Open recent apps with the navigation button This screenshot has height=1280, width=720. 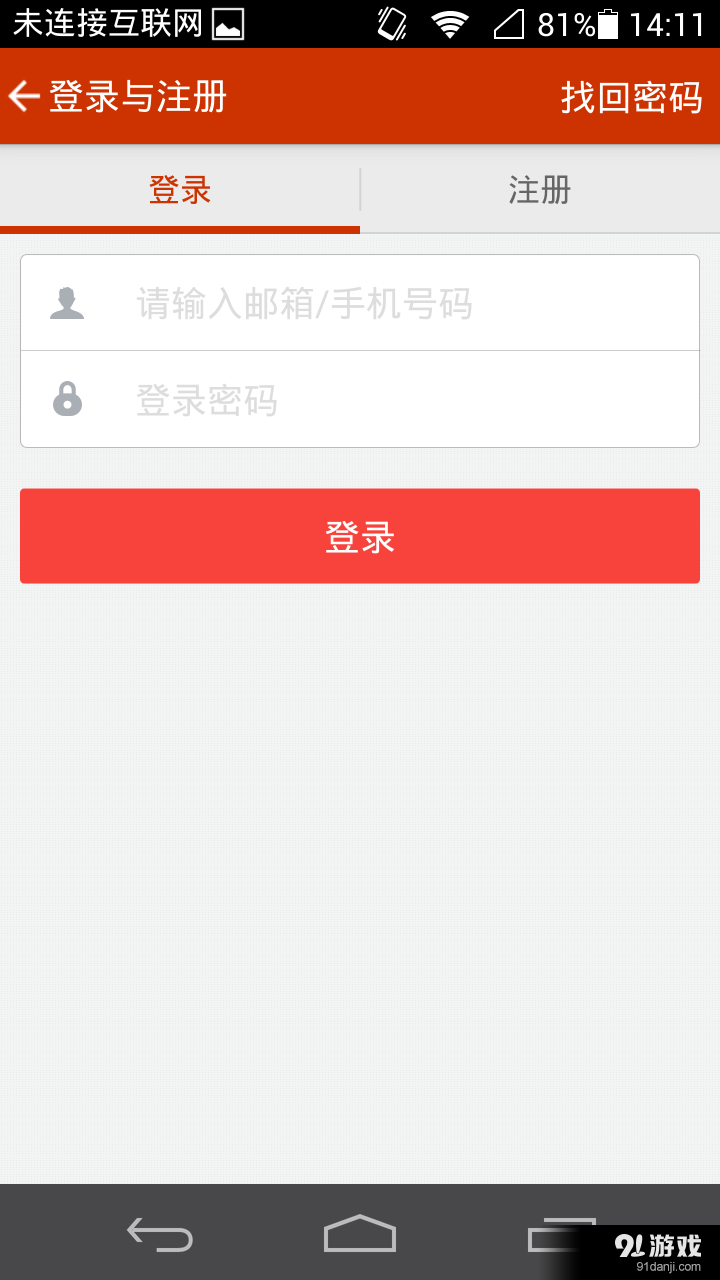point(560,1232)
